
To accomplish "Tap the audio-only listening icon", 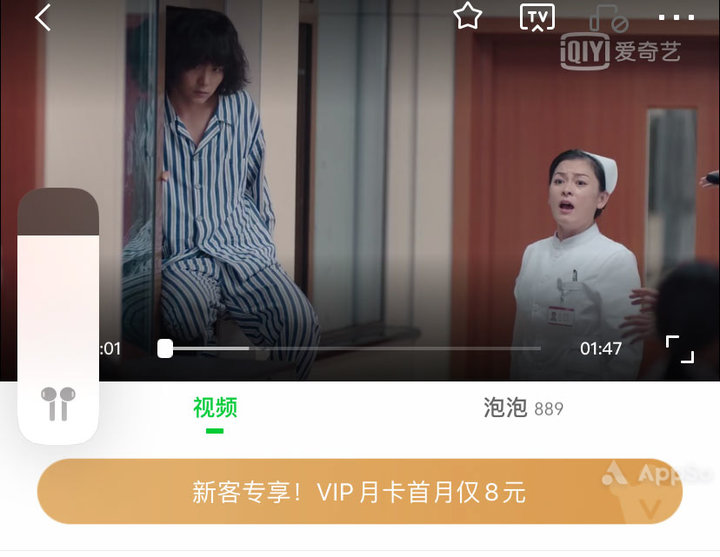I will point(607,18).
